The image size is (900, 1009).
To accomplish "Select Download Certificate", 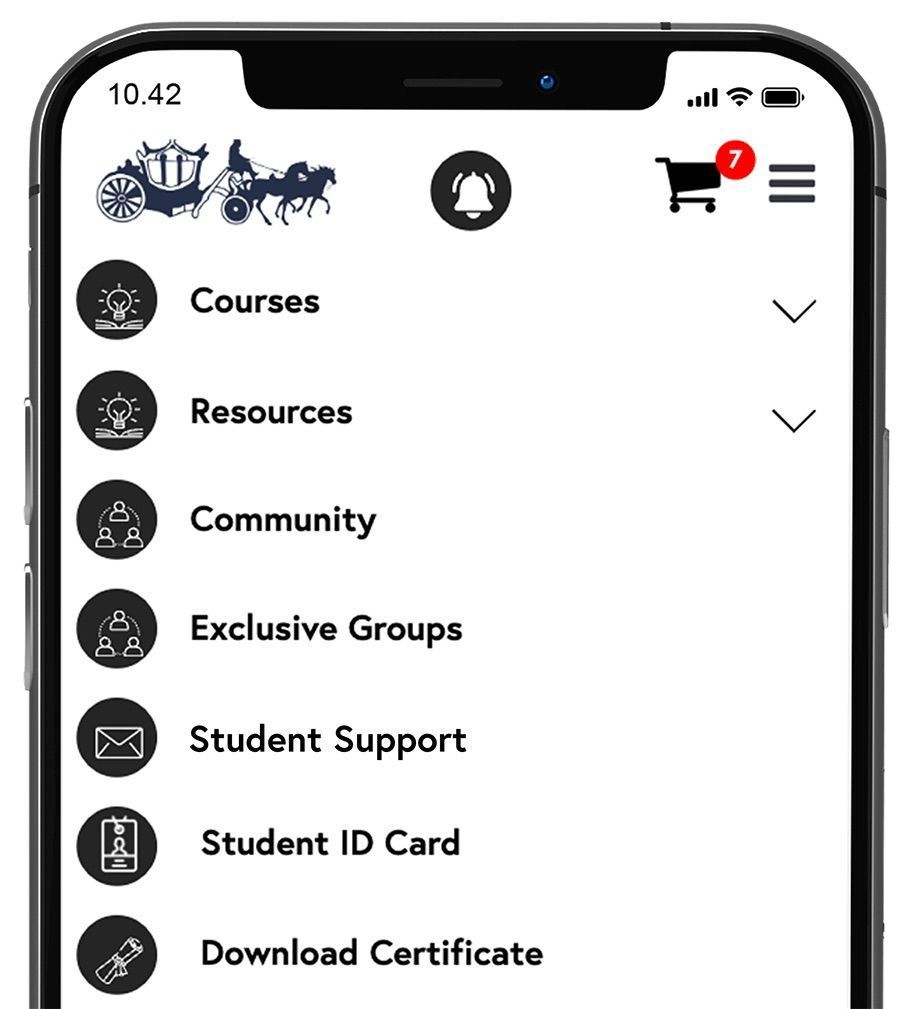I will (371, 953).
